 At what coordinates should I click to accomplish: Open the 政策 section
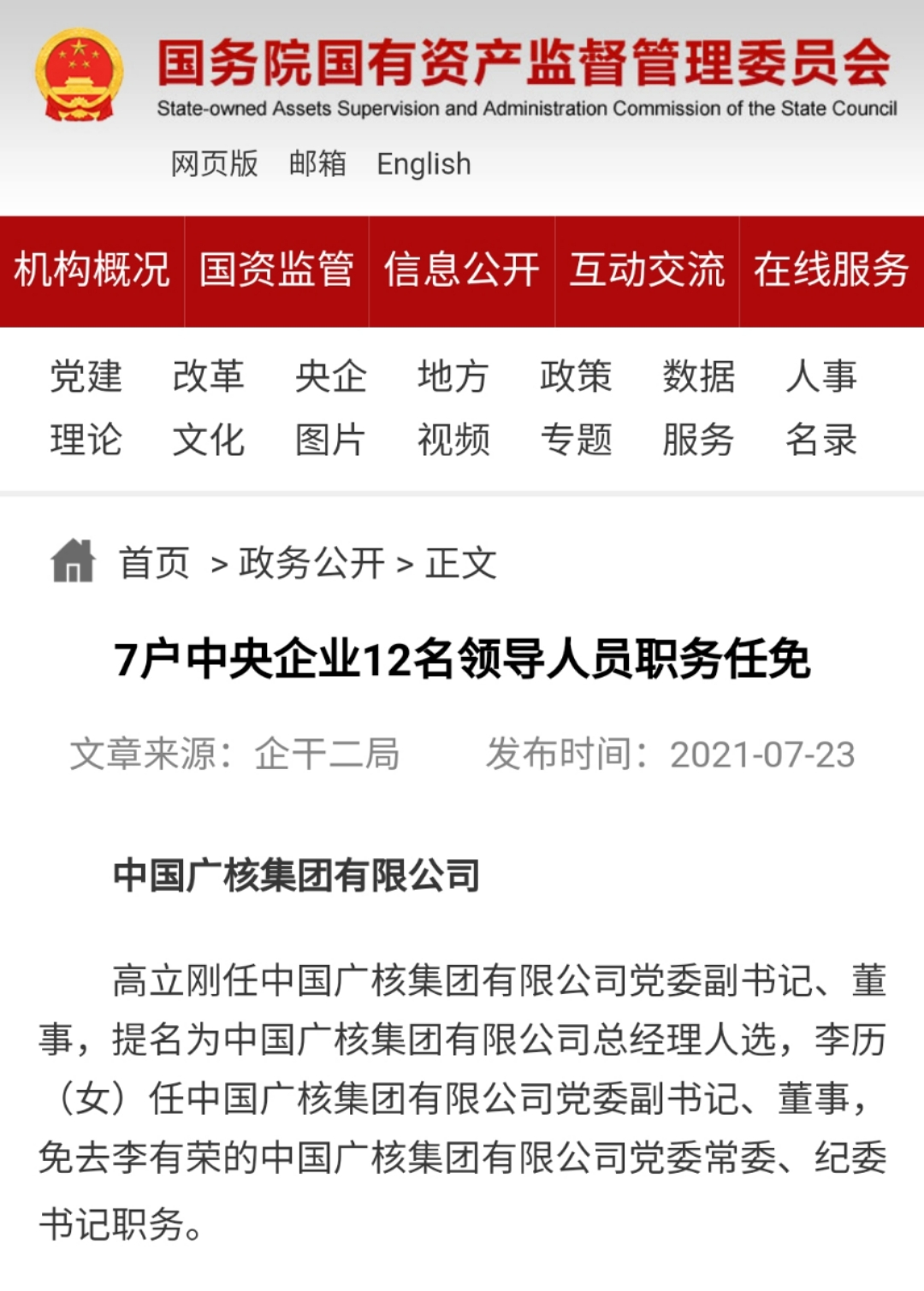click(576, 376)
